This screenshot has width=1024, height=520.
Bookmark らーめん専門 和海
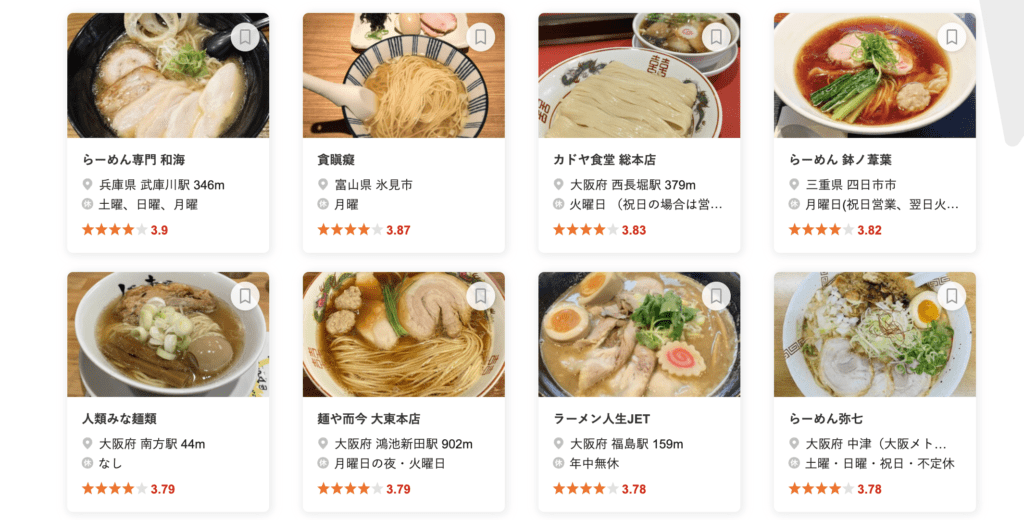point(245,37)
